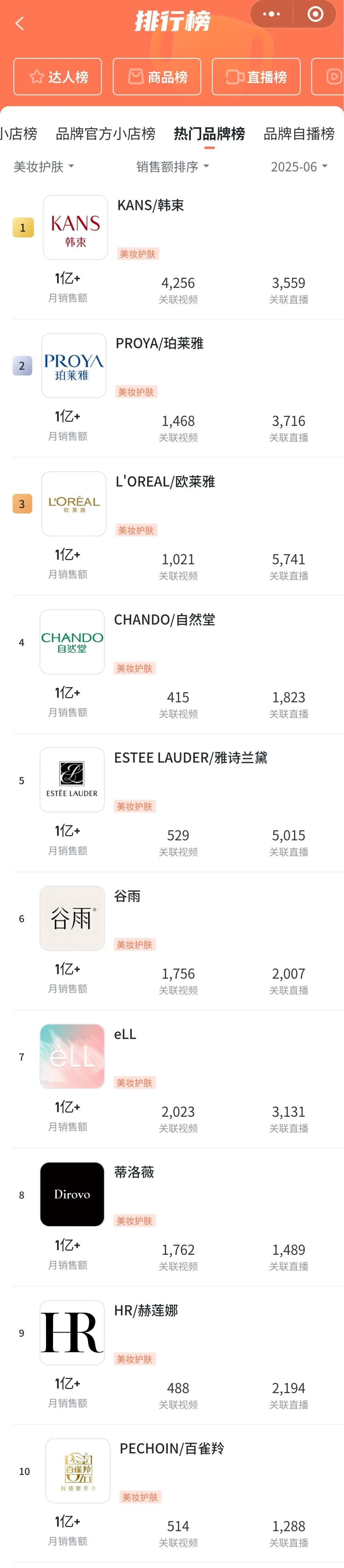The image size is (344, 1568).
Task: Open the KANS/韩束 brand entry
Action: coord(150,206)
